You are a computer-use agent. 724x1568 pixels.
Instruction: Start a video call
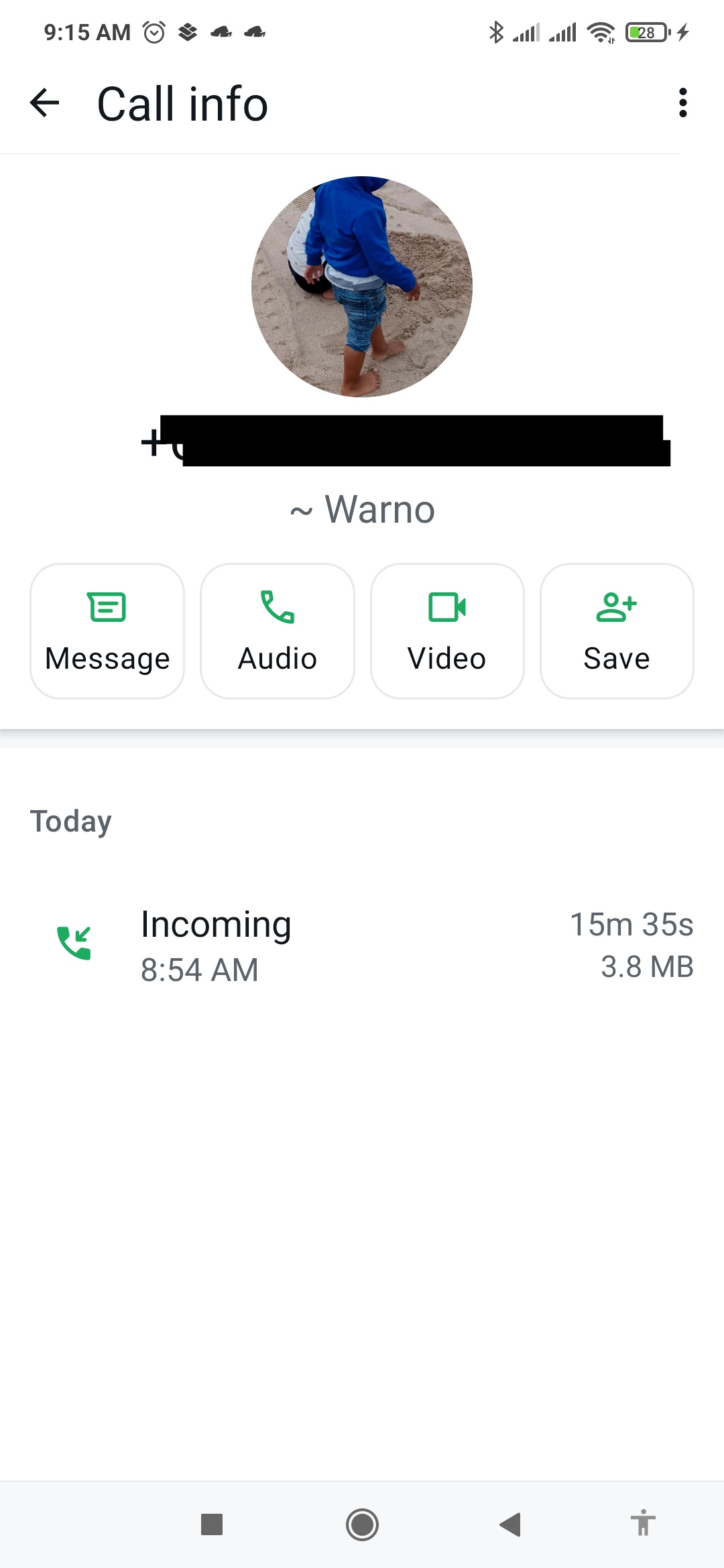(447, 631)
